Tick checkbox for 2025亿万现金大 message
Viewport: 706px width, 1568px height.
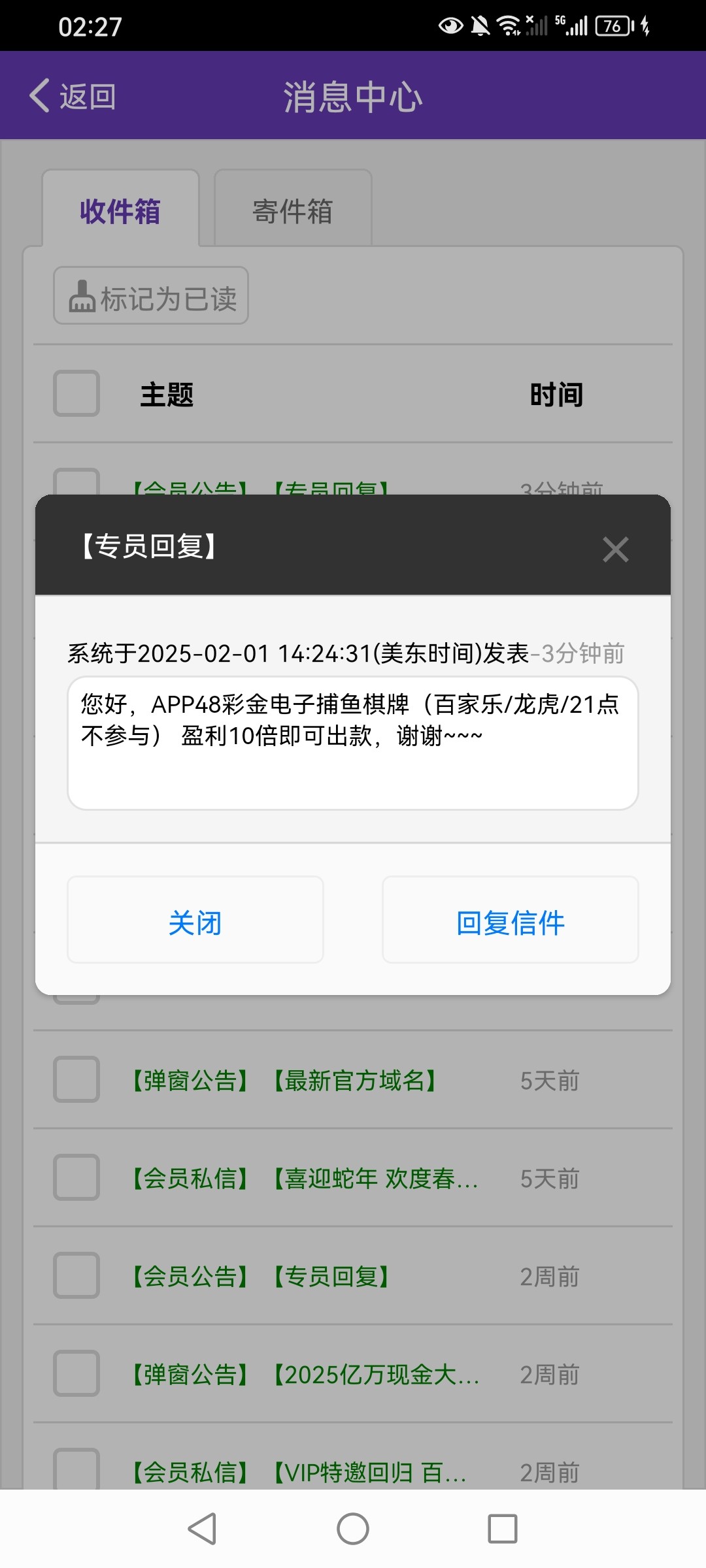click(x=76, y=1373)
